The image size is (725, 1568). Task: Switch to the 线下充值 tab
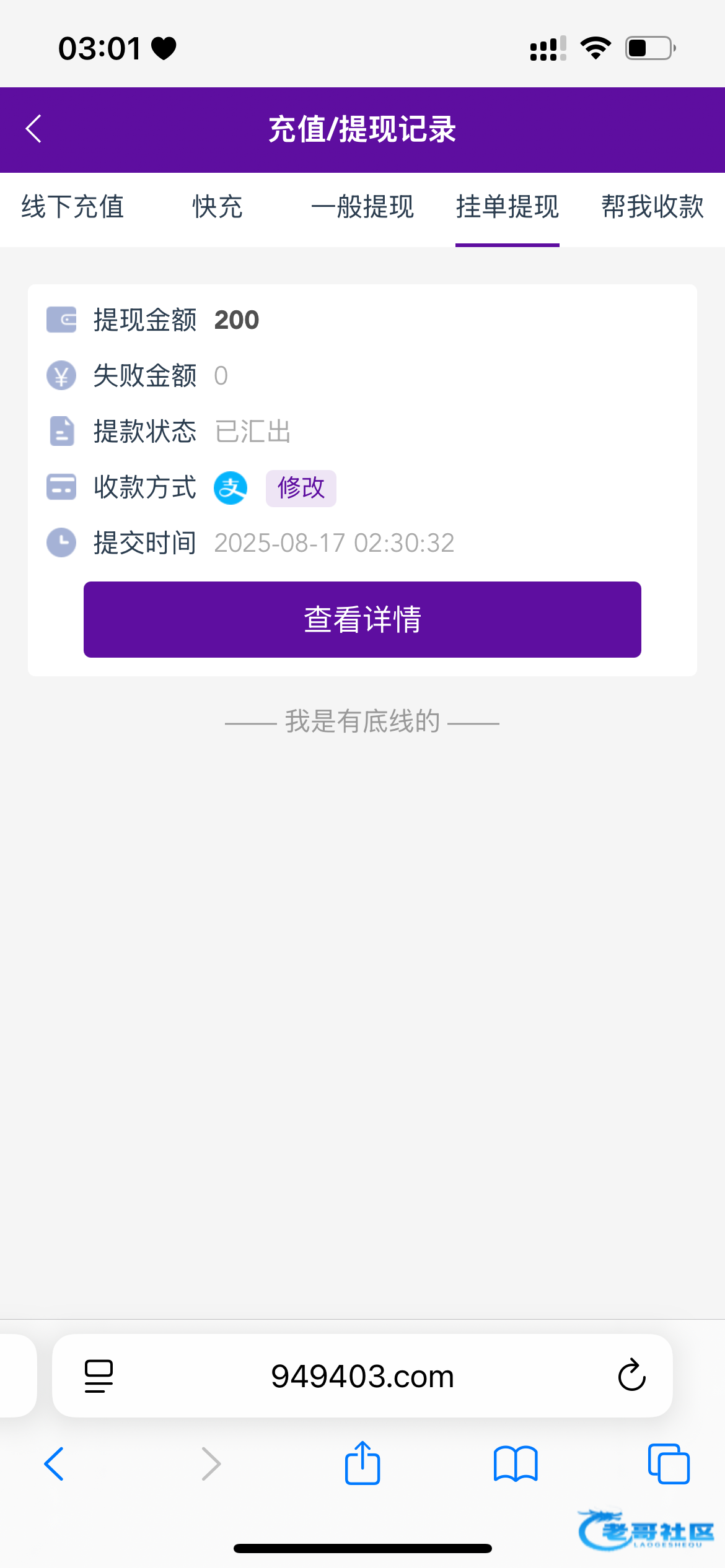point(72,207)
